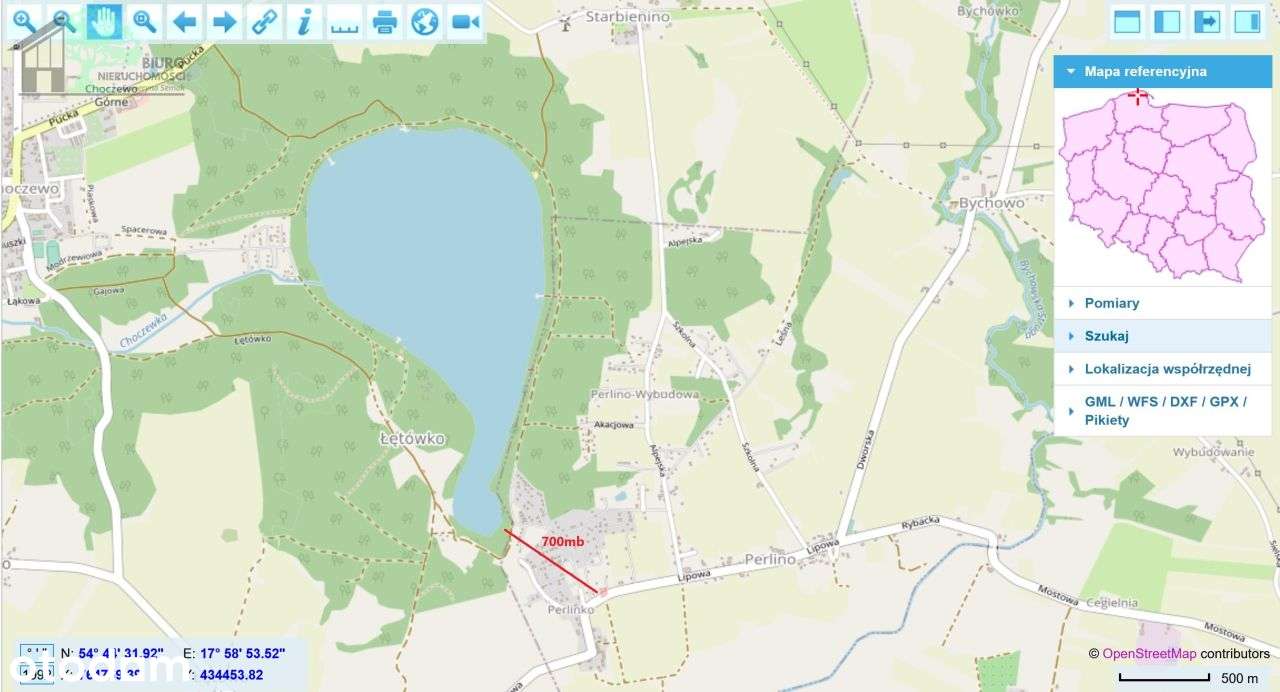Screen dimensions: 1280x692
Task: Go back to the previous map view
Action: pos(185,21)
